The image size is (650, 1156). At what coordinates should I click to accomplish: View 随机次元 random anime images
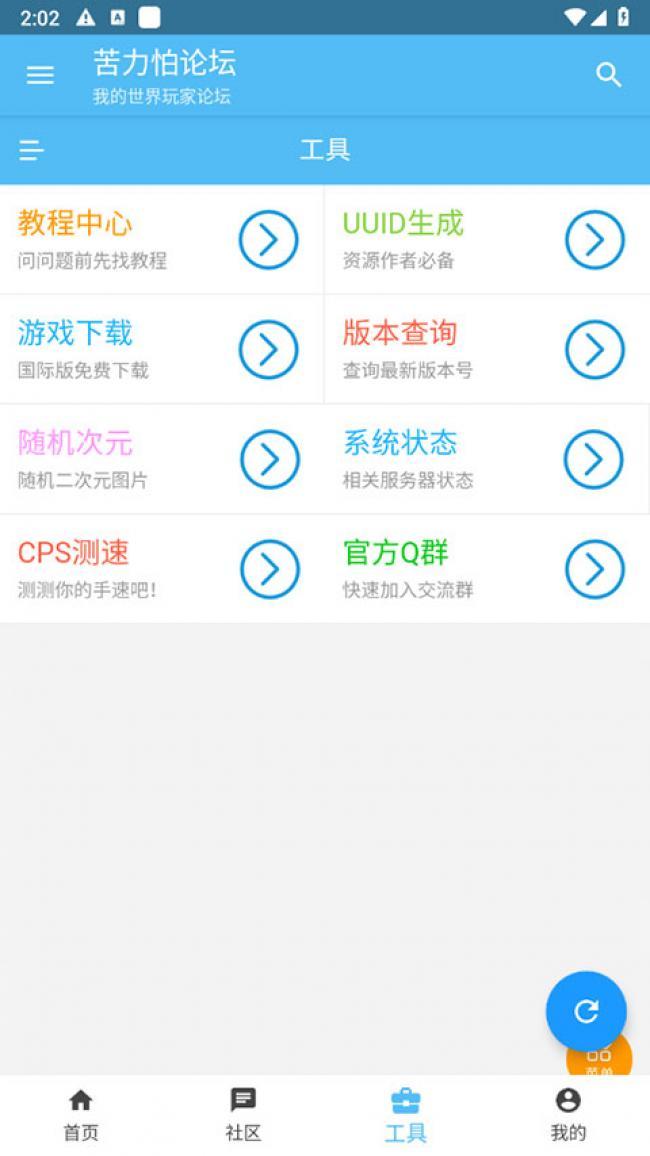(162, 459)
